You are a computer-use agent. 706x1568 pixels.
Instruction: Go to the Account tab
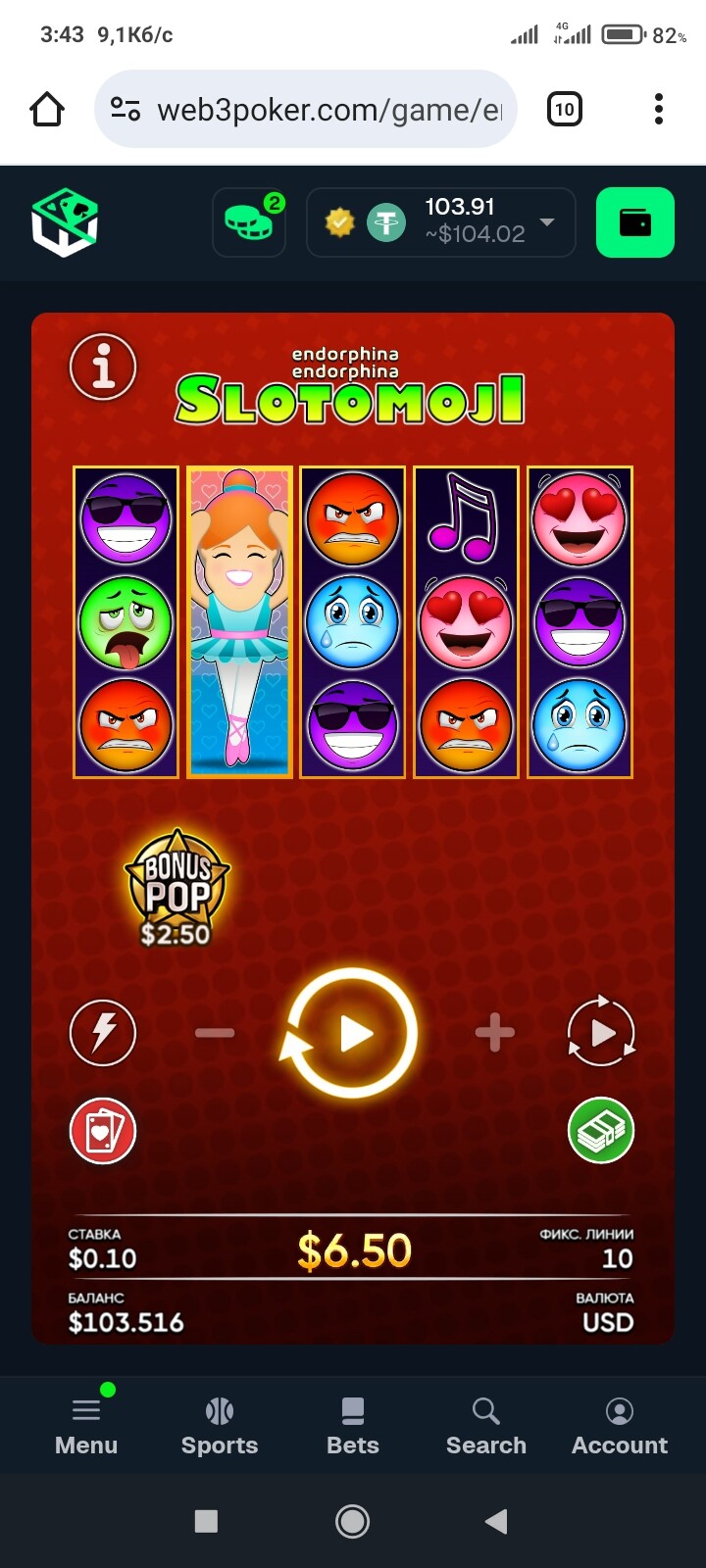point(620,1426)
